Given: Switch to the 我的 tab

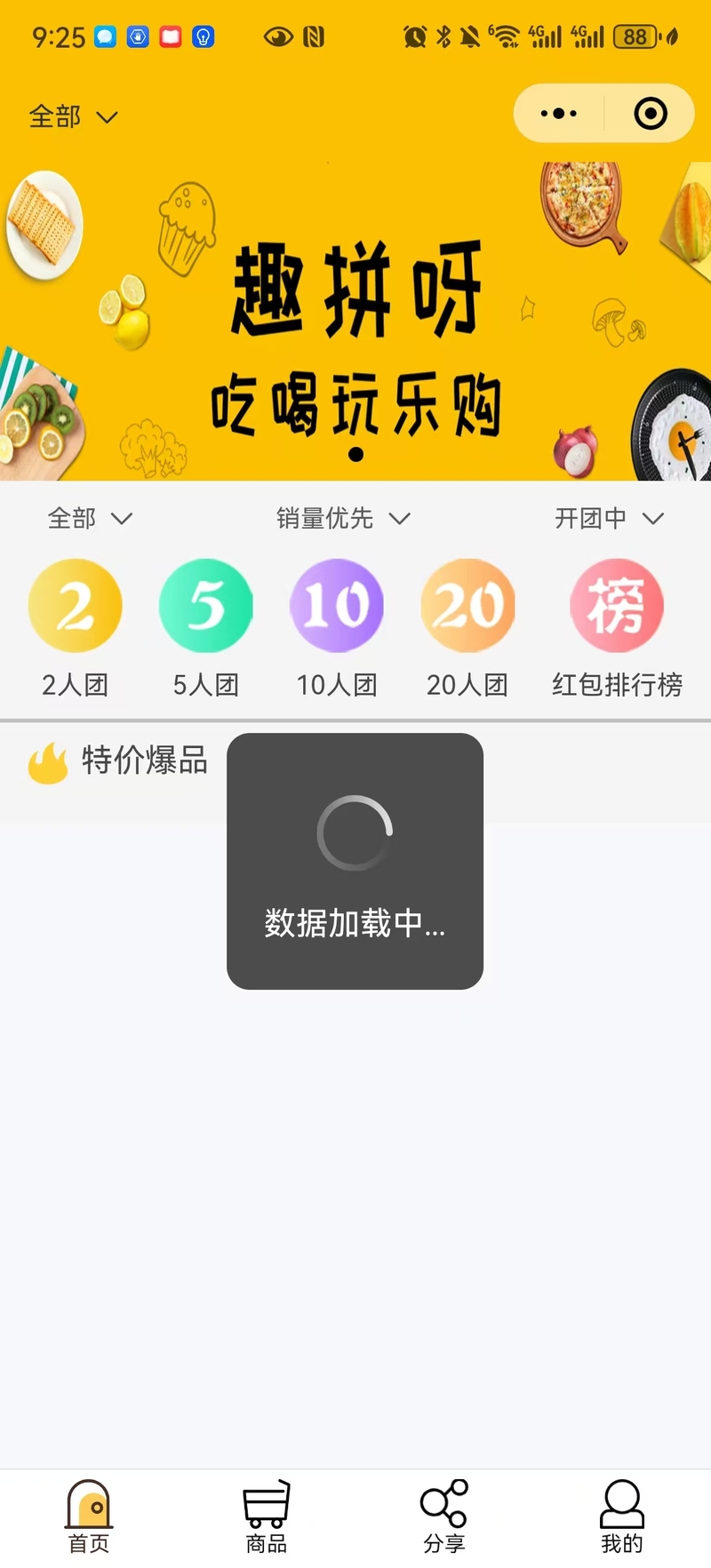Looking at the screenshot, I should coord(622,1516).
